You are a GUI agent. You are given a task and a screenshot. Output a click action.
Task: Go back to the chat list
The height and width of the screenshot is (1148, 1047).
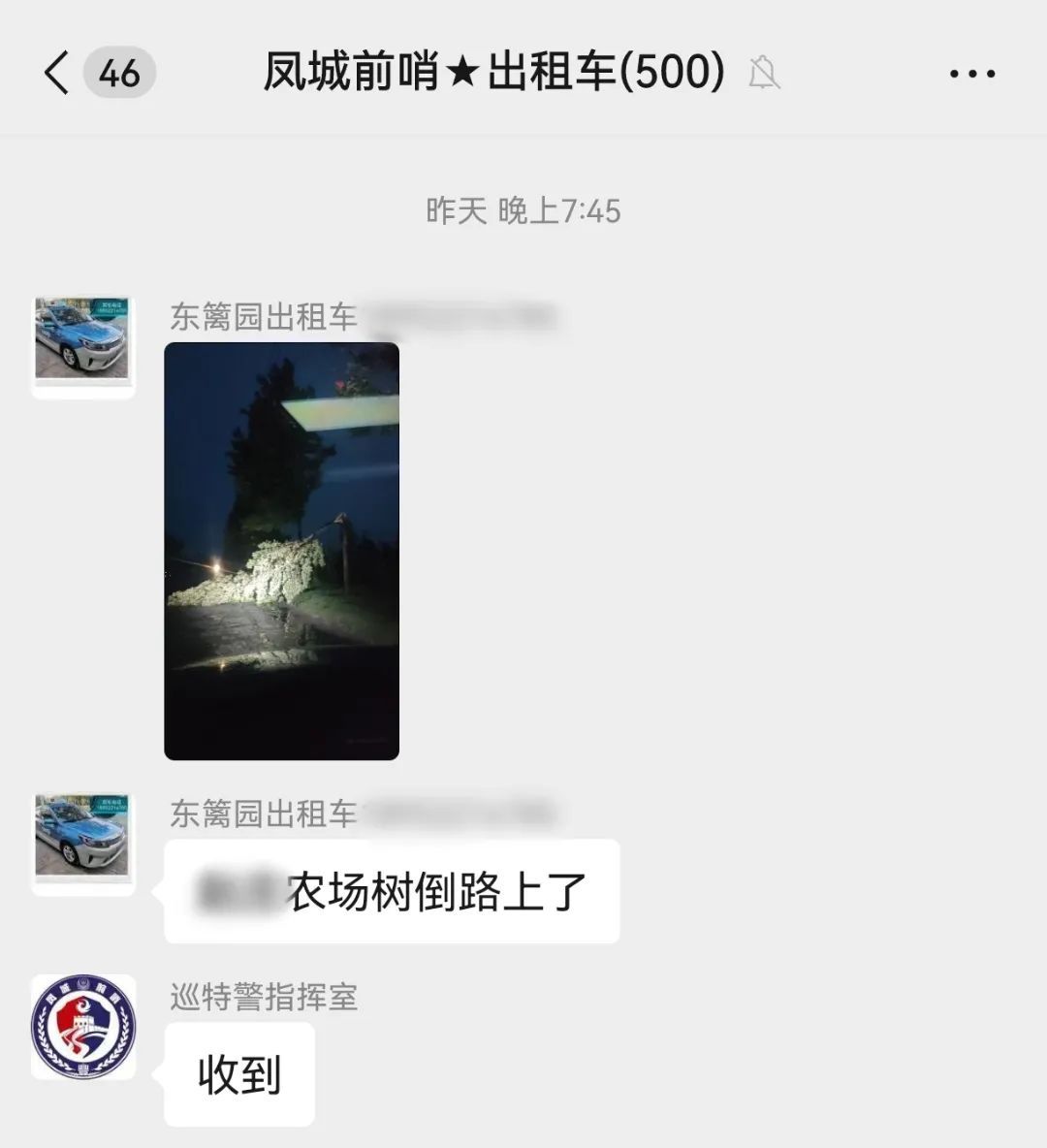pyautogui.click(x=58, y=74)
